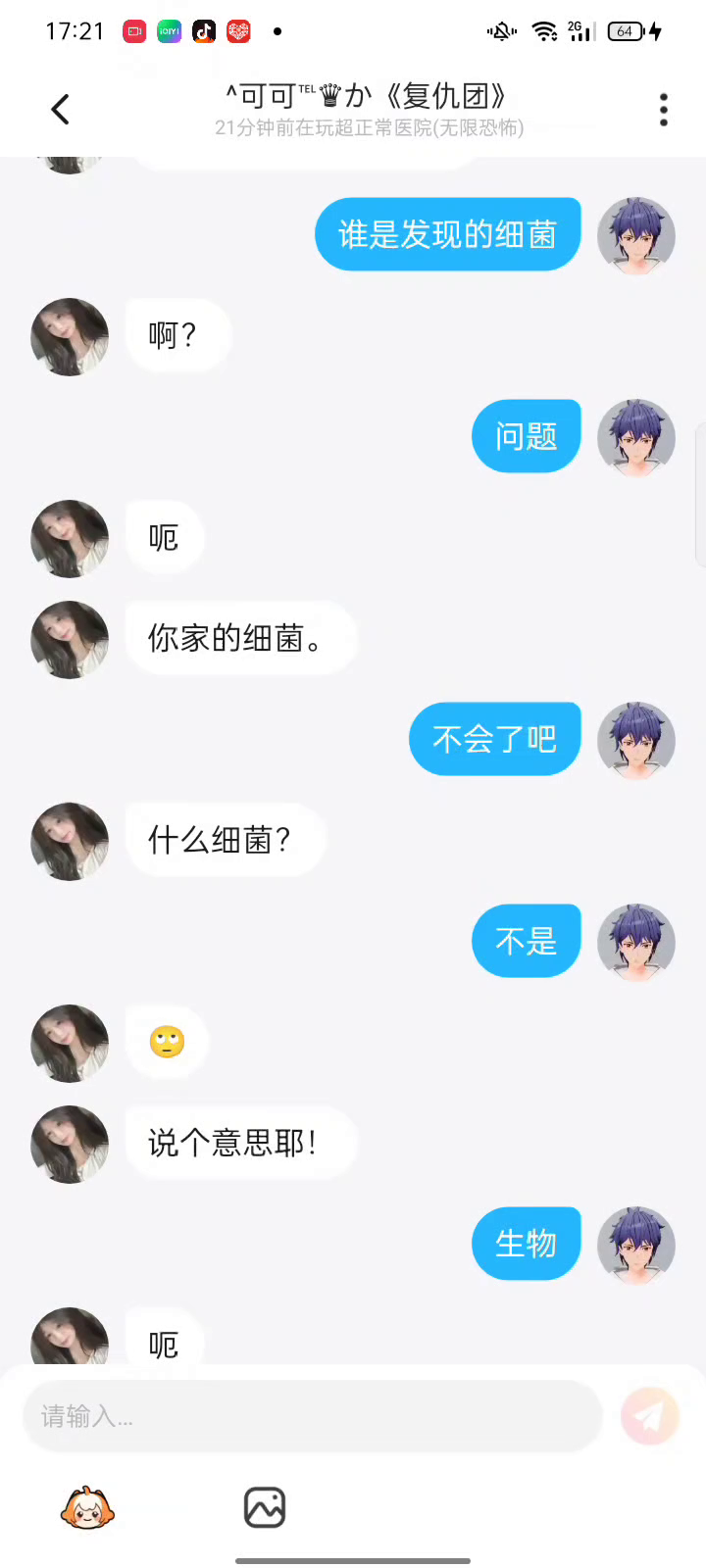Screen dimensions: 706x1568
Task: Open the emoji sticker panel
Action: [x=87, y=1508]
